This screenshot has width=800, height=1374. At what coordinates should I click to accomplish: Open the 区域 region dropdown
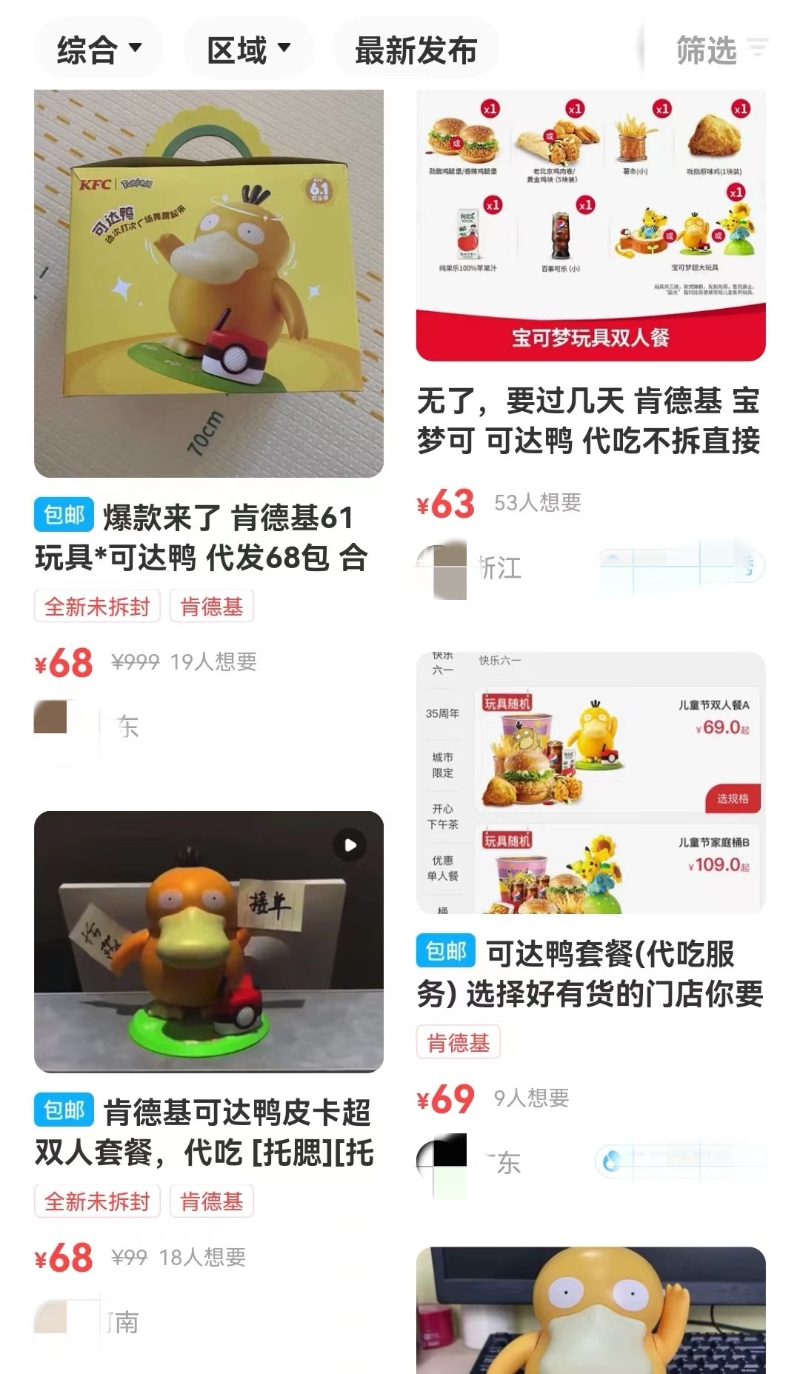[247, 48]
